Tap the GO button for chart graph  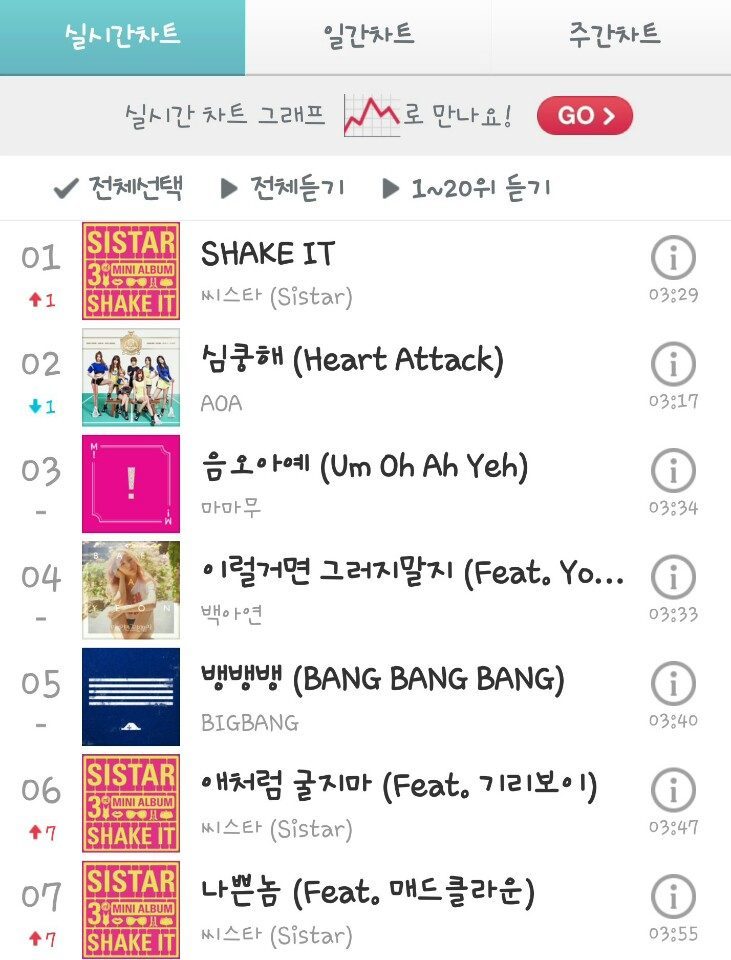(584, 116)
